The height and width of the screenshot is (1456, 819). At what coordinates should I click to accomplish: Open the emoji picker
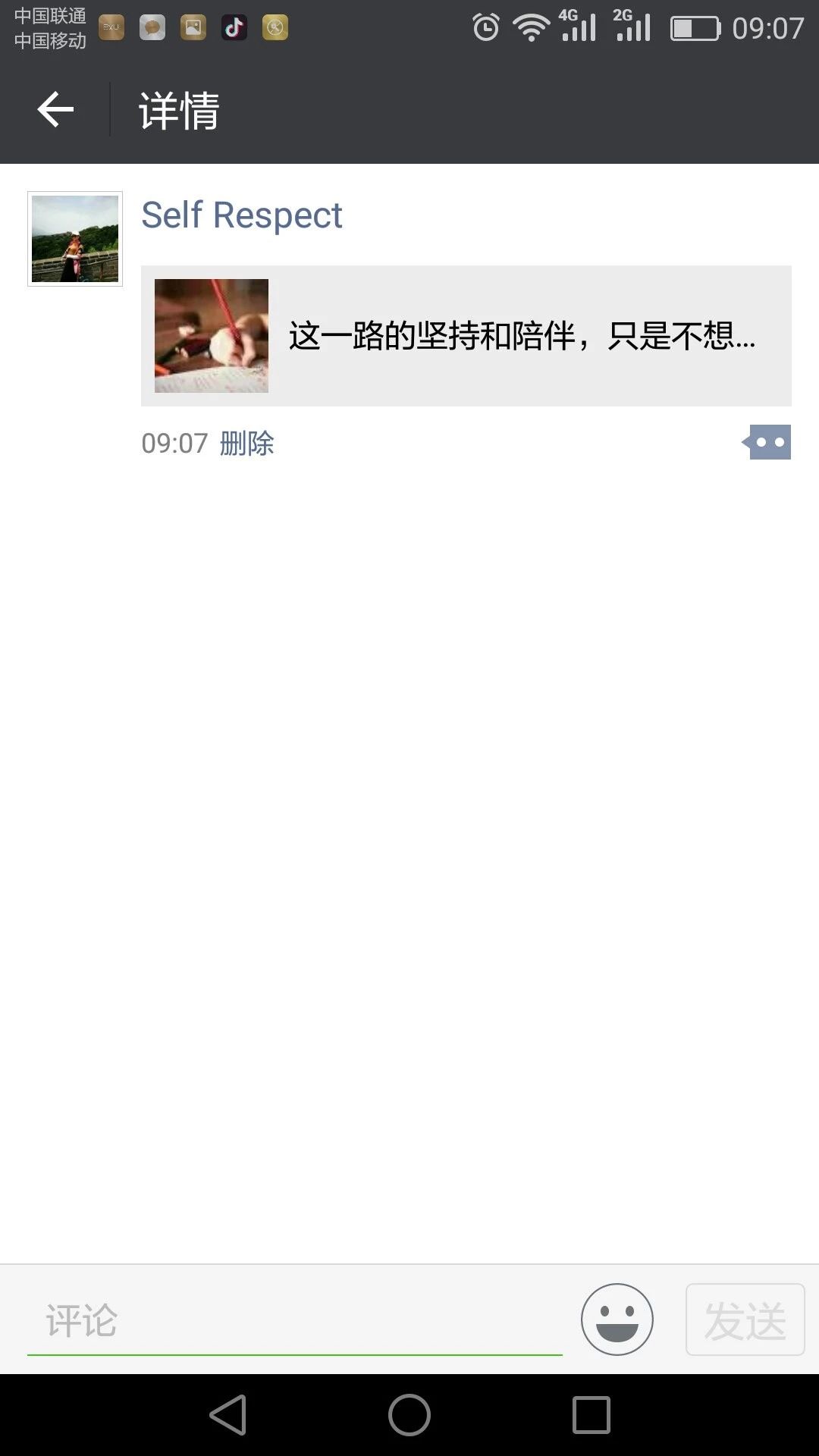(x=617, y=1319)
